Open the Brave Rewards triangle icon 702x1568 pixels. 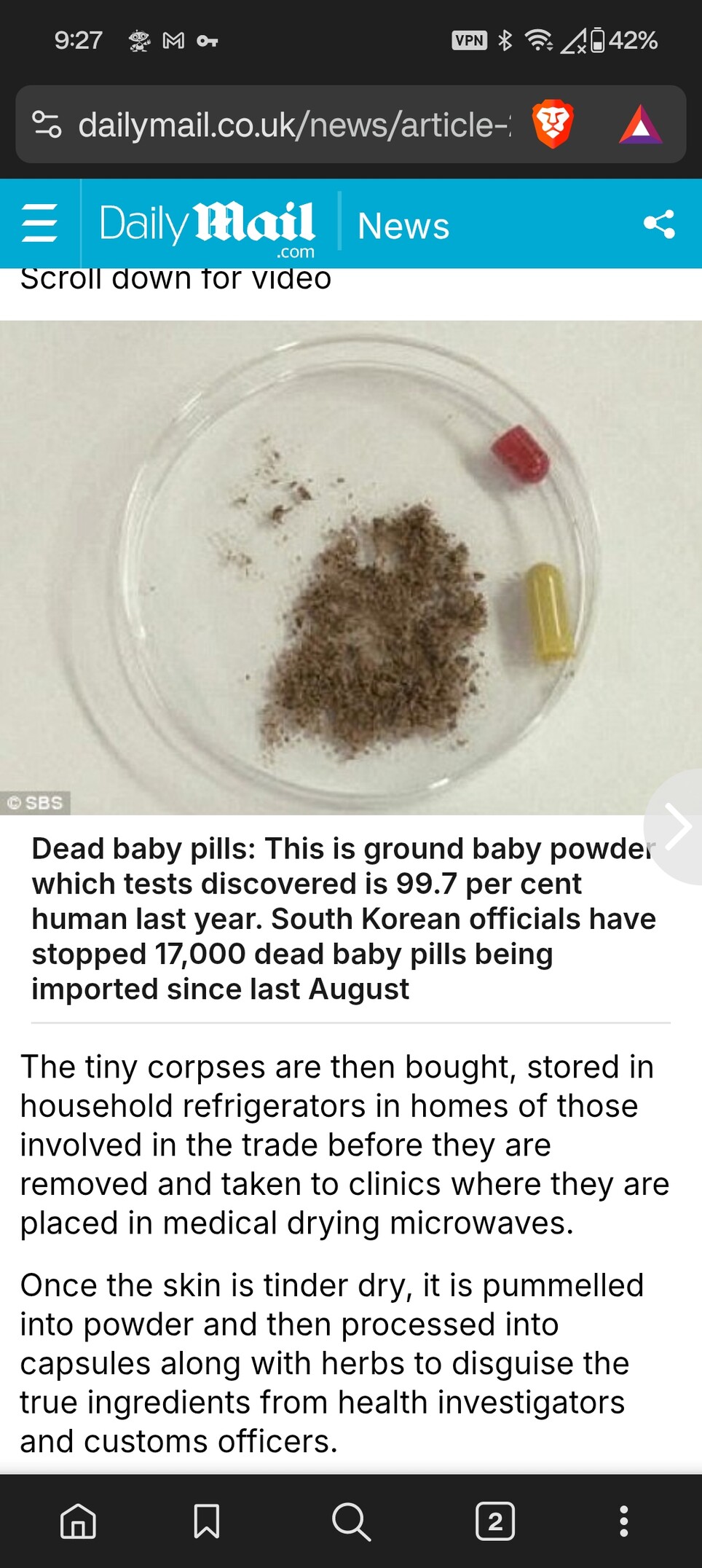click(x=640, y=125)
